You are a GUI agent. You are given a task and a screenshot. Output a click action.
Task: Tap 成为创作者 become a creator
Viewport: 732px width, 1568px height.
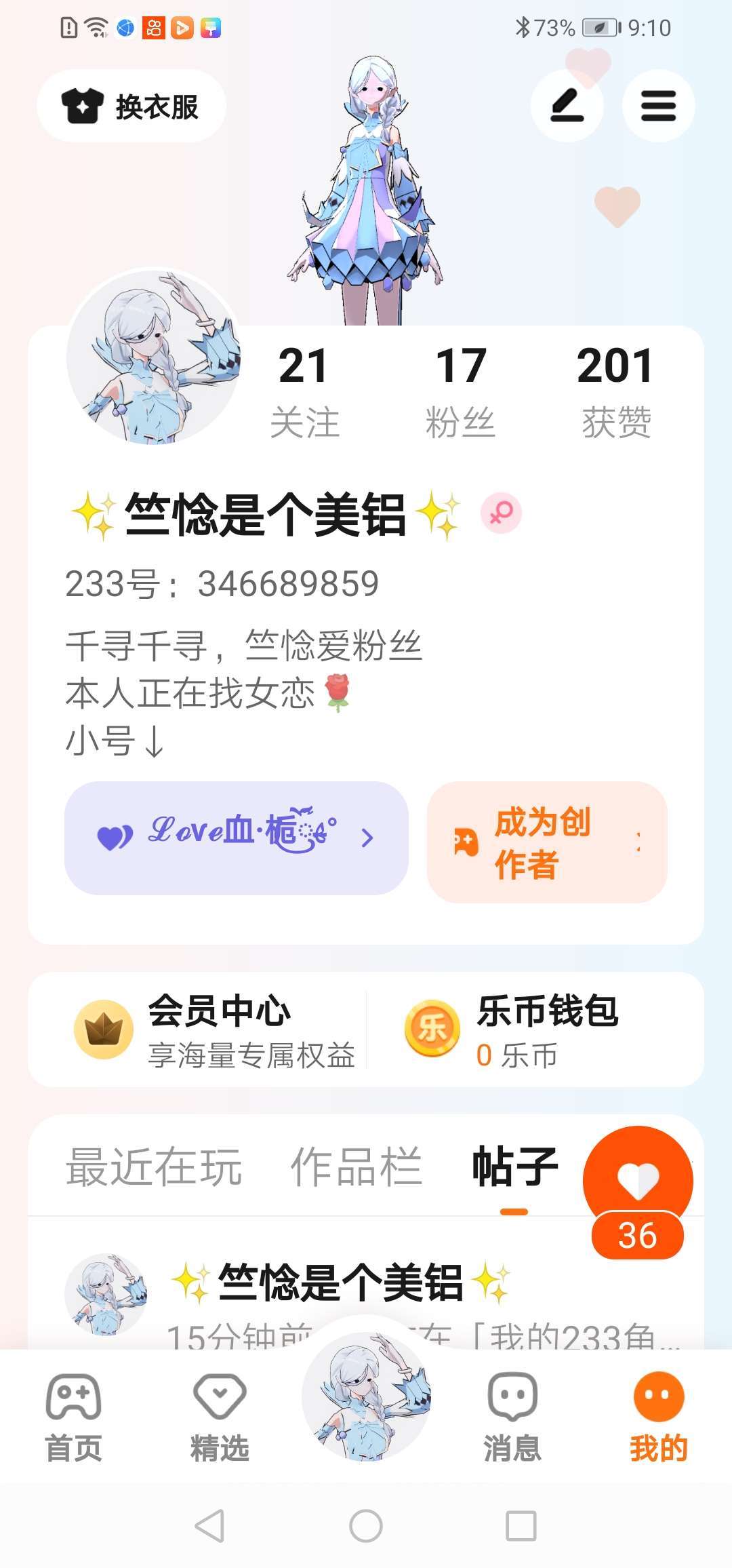tap(546, 842)
